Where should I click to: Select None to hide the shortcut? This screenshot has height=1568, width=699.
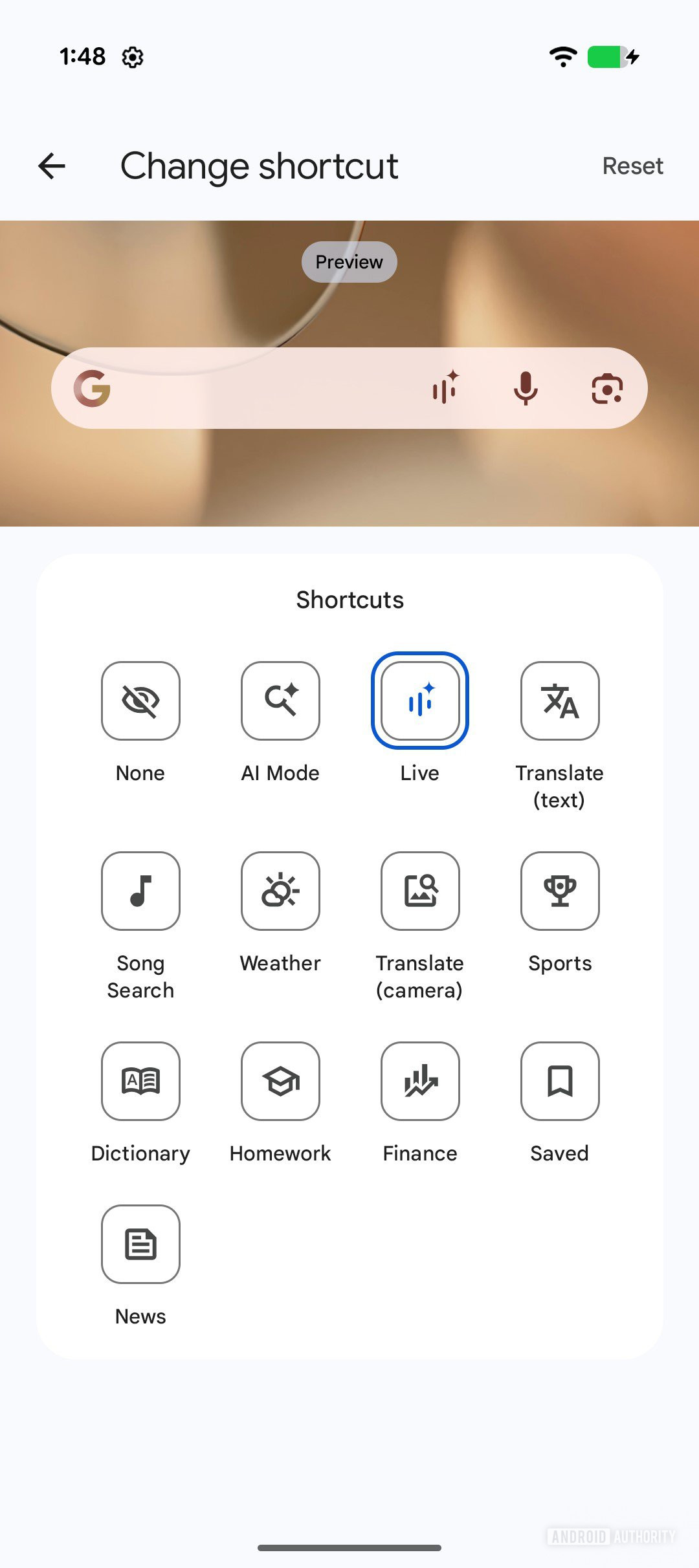(x=140, y=701)
